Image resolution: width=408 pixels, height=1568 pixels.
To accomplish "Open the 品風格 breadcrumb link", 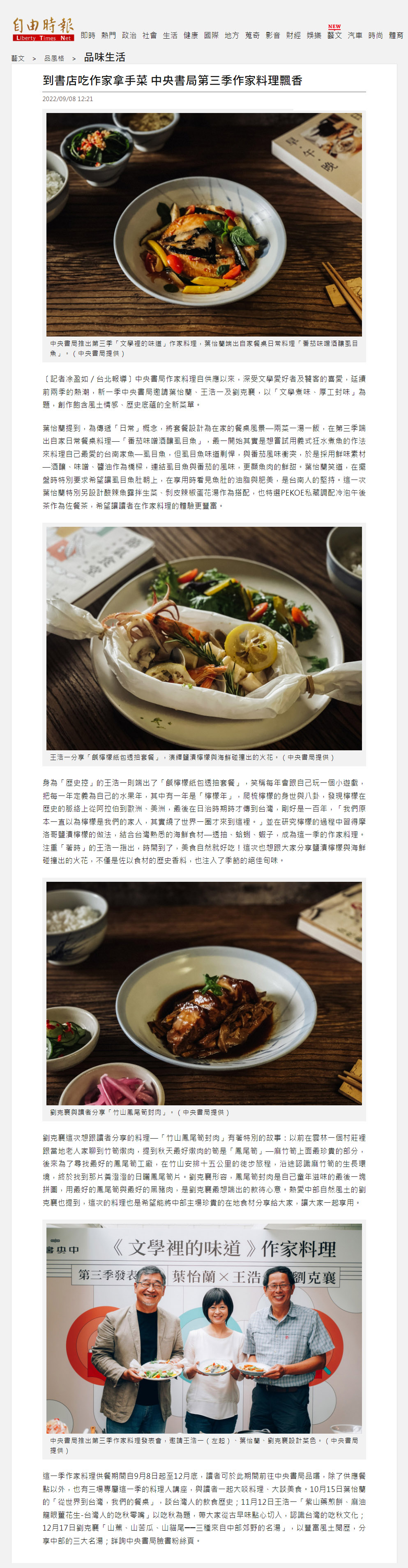I will [x=54, y=58].
